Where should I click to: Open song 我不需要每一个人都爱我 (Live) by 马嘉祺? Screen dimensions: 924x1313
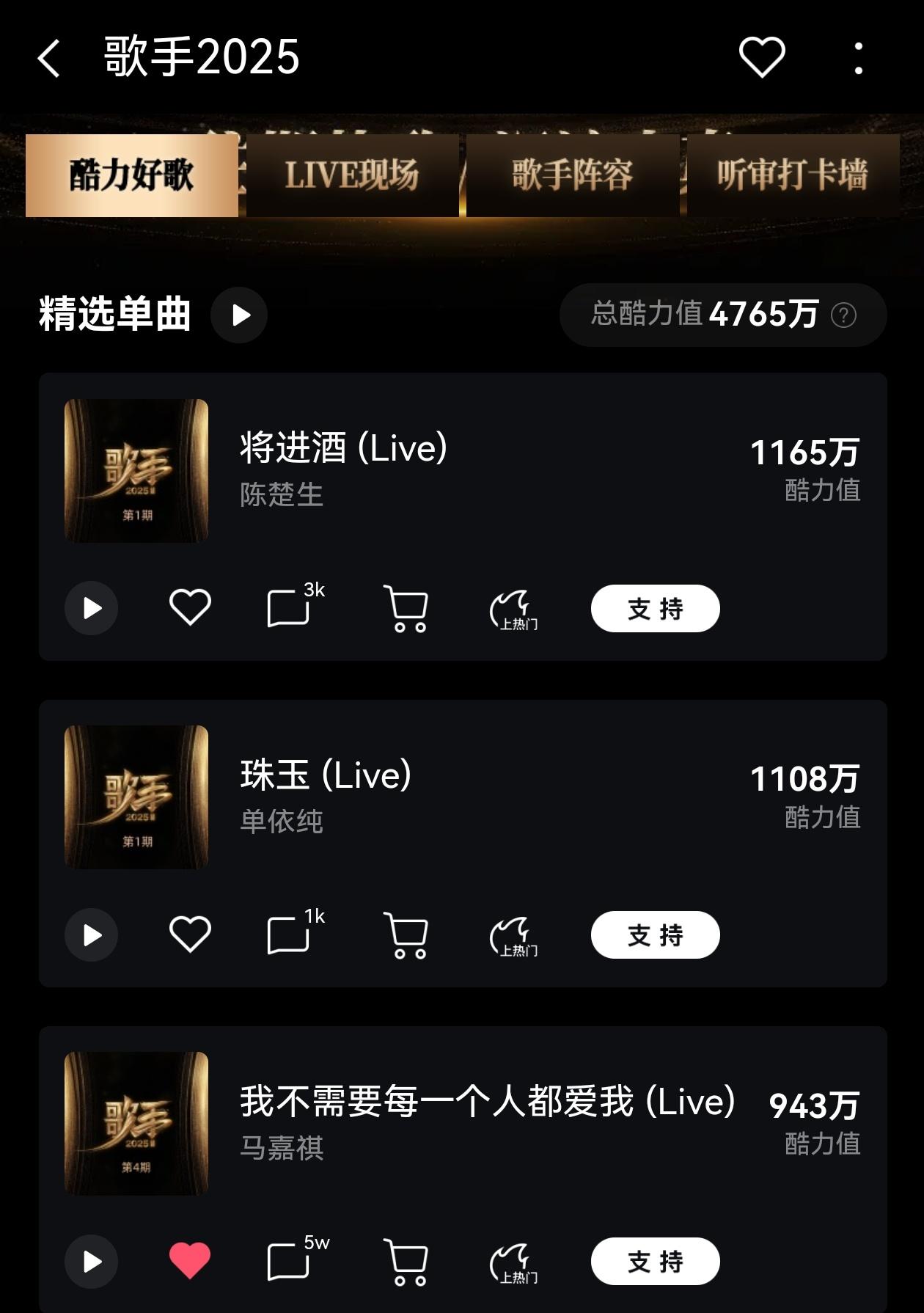pos(487,1102)
